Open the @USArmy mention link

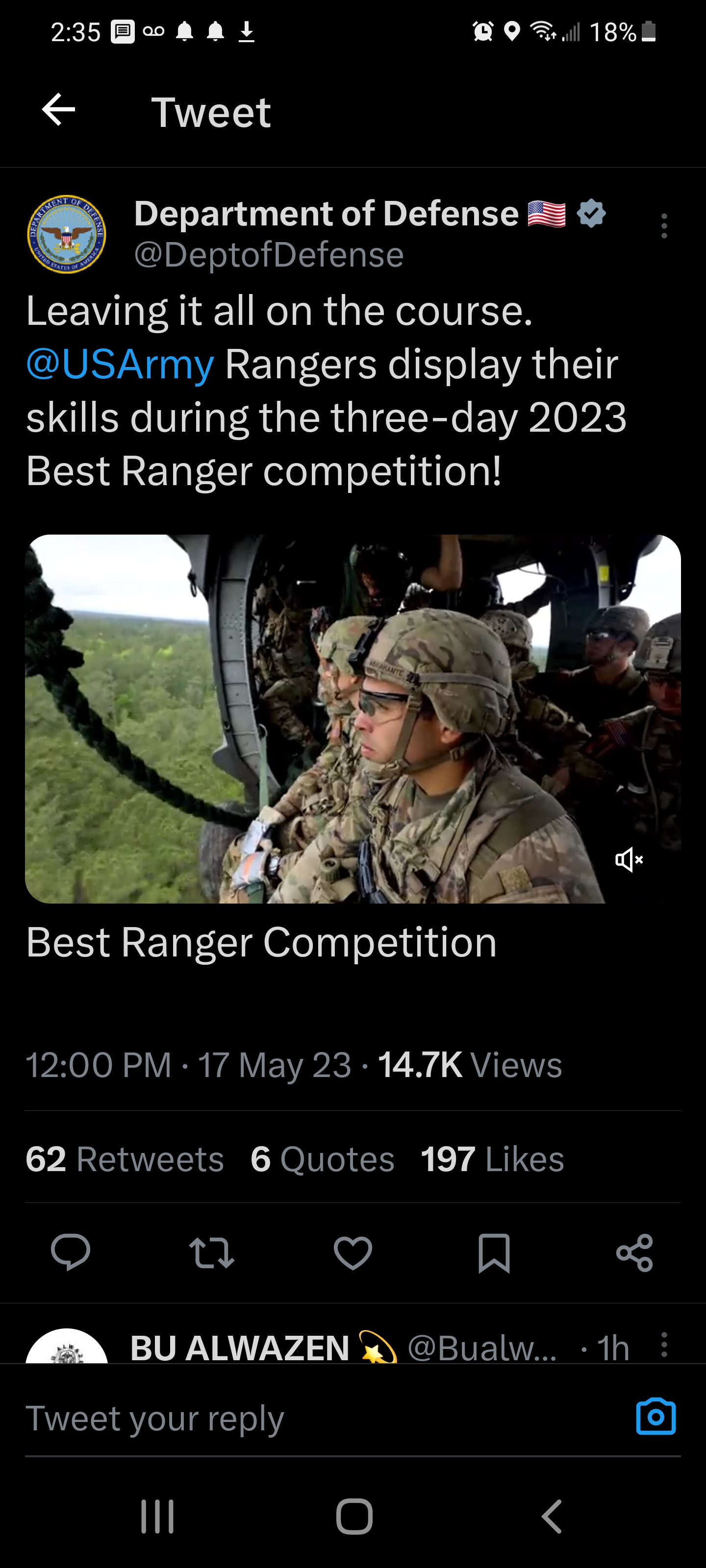click(x=120, y=365)
